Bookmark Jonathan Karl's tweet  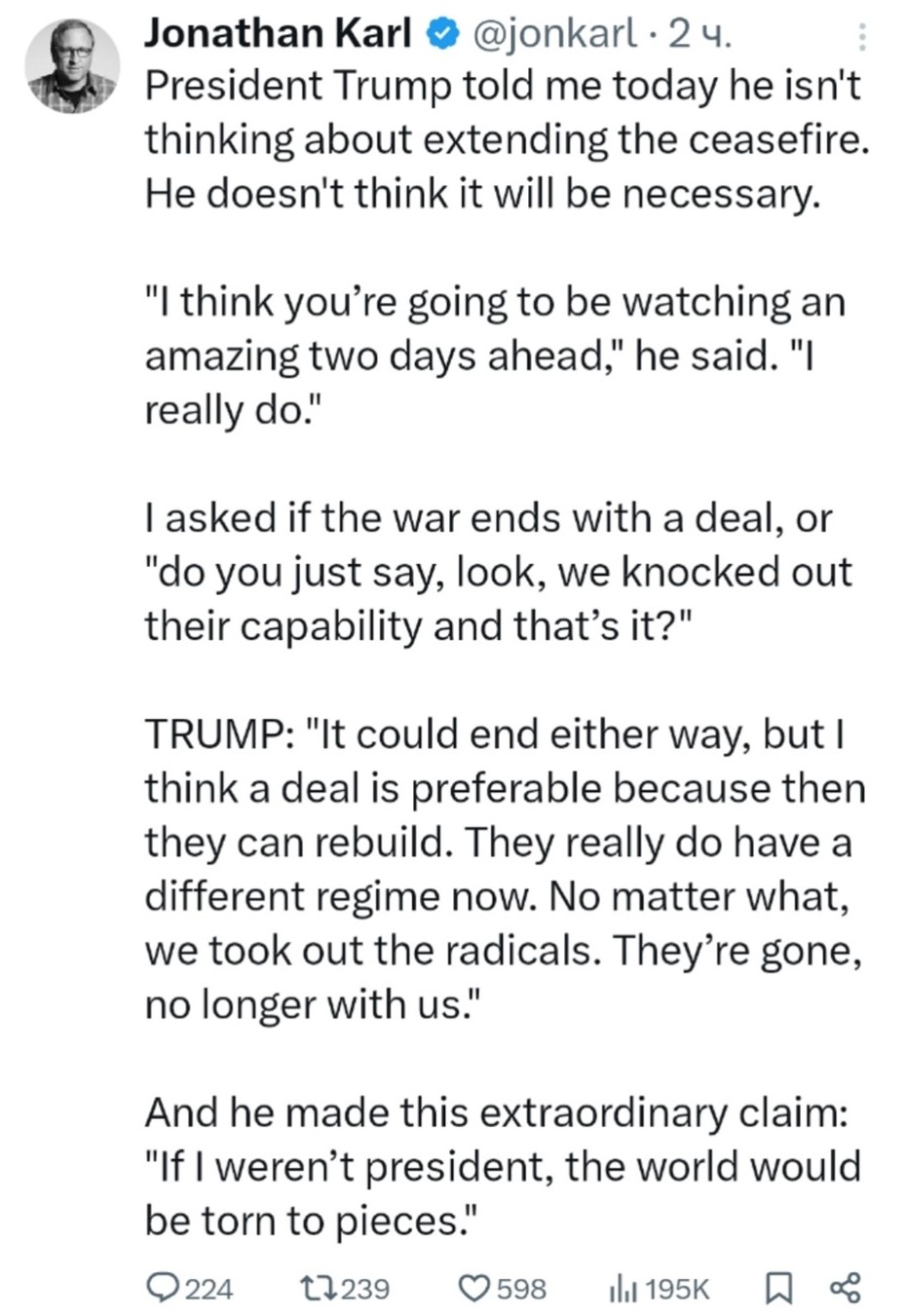coord(778,1289)
